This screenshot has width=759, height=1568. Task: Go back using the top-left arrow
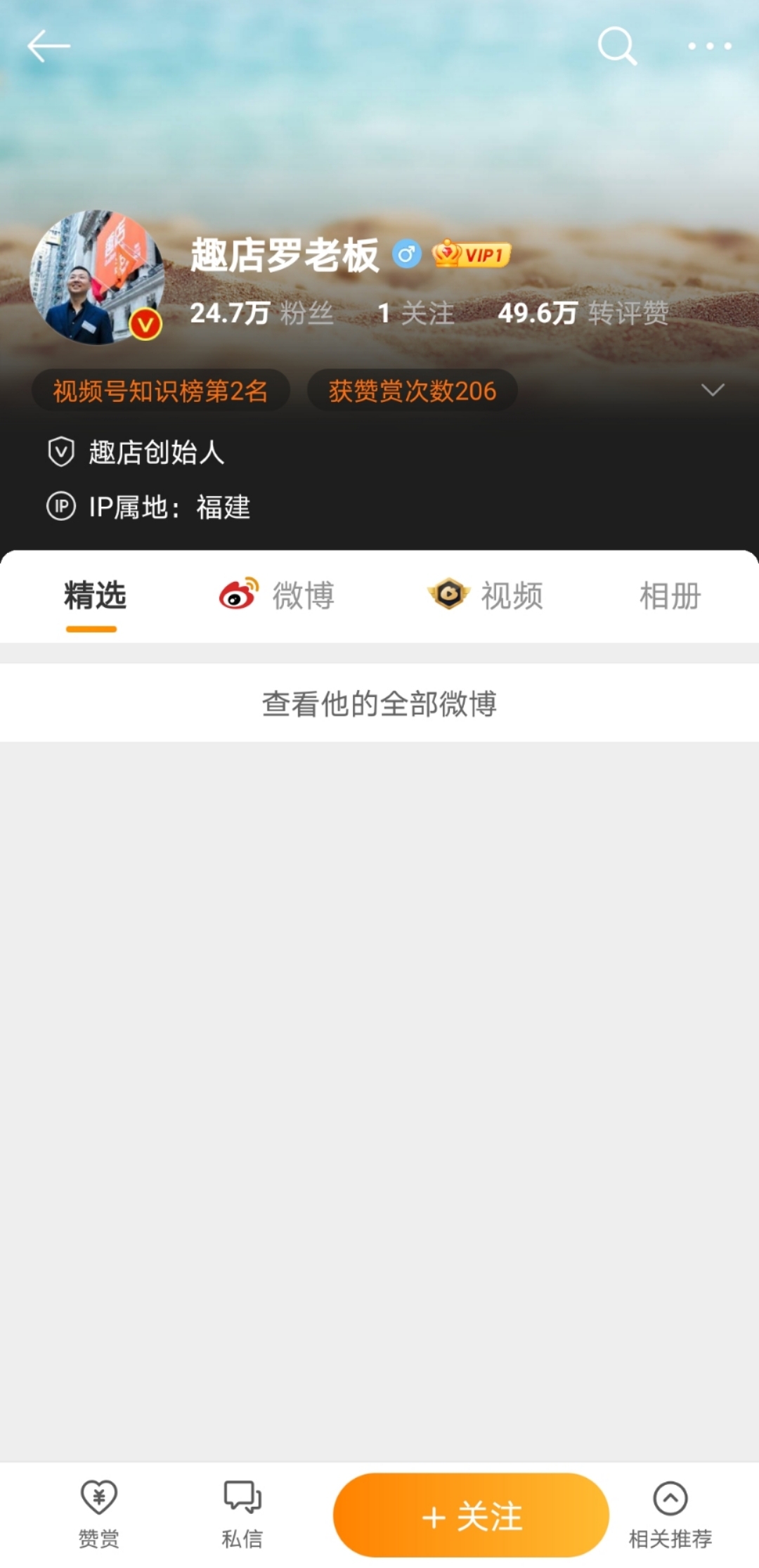pos(48,46)
